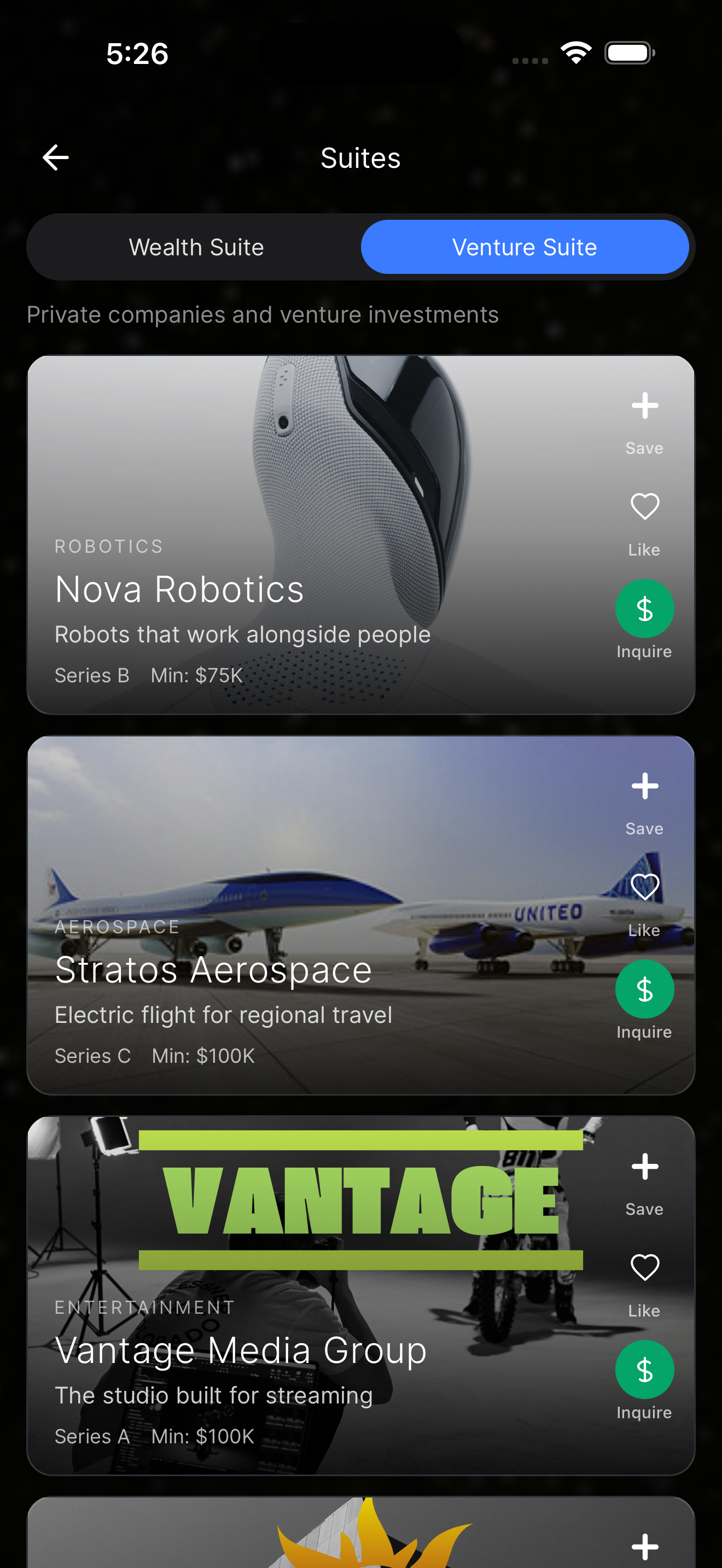Select the Venture Suite tab
Screen dimensions: 722x1568
click(524, 247)
